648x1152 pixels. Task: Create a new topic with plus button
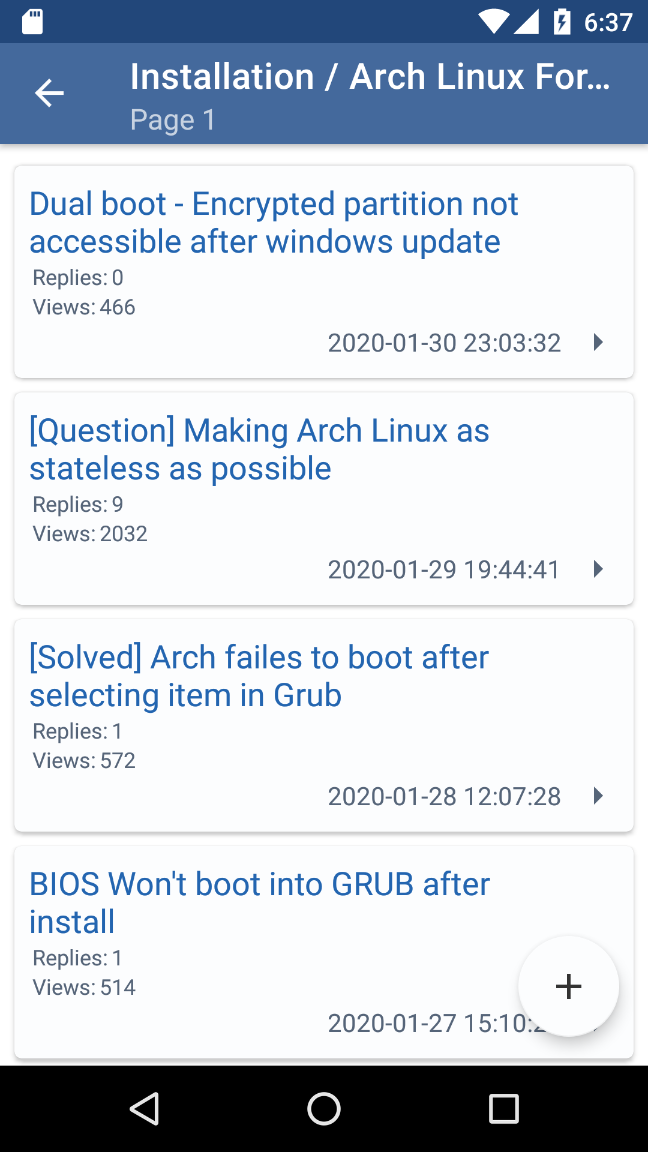pyautogui.click(x=568, y=986)
